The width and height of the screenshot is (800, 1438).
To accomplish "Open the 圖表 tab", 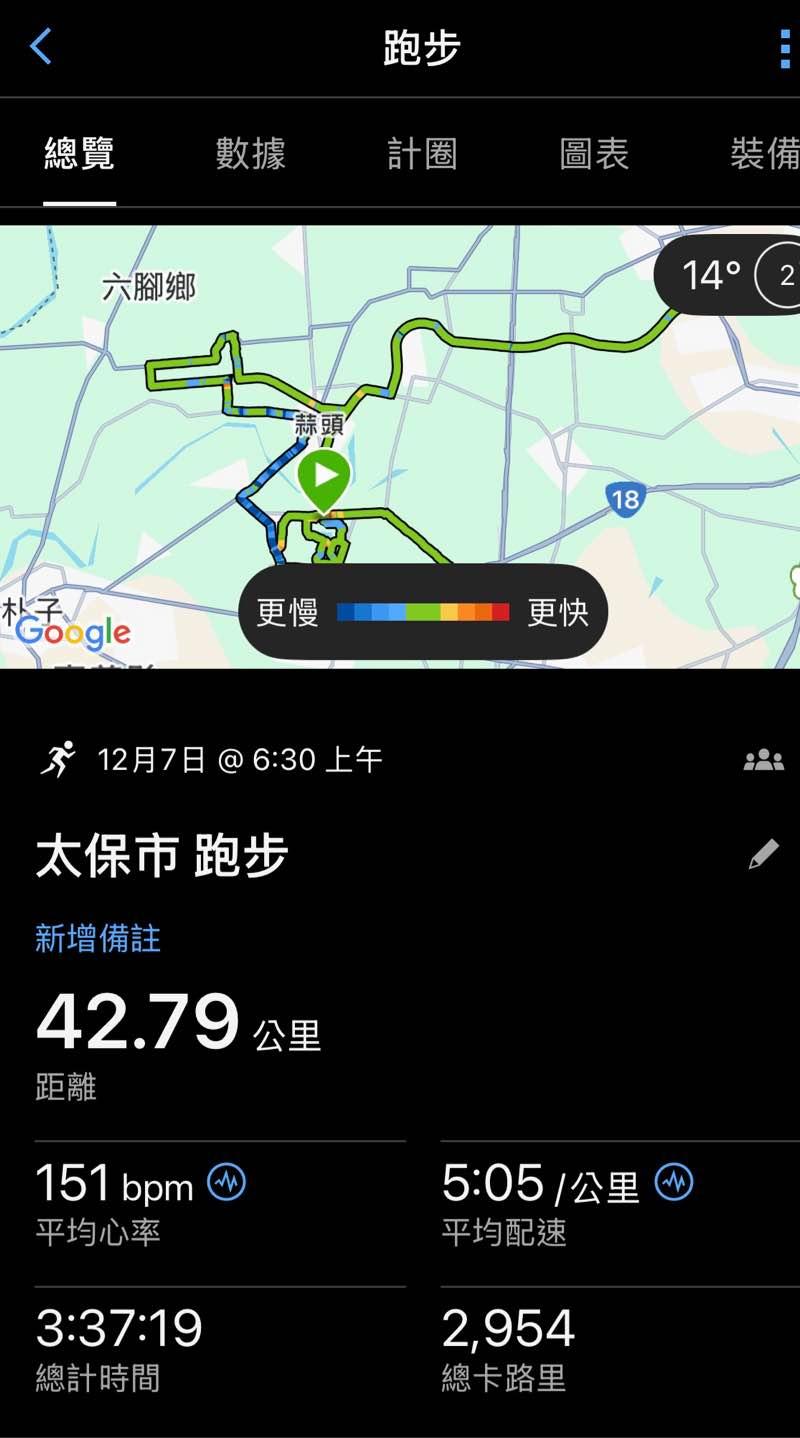I will 594,154.
